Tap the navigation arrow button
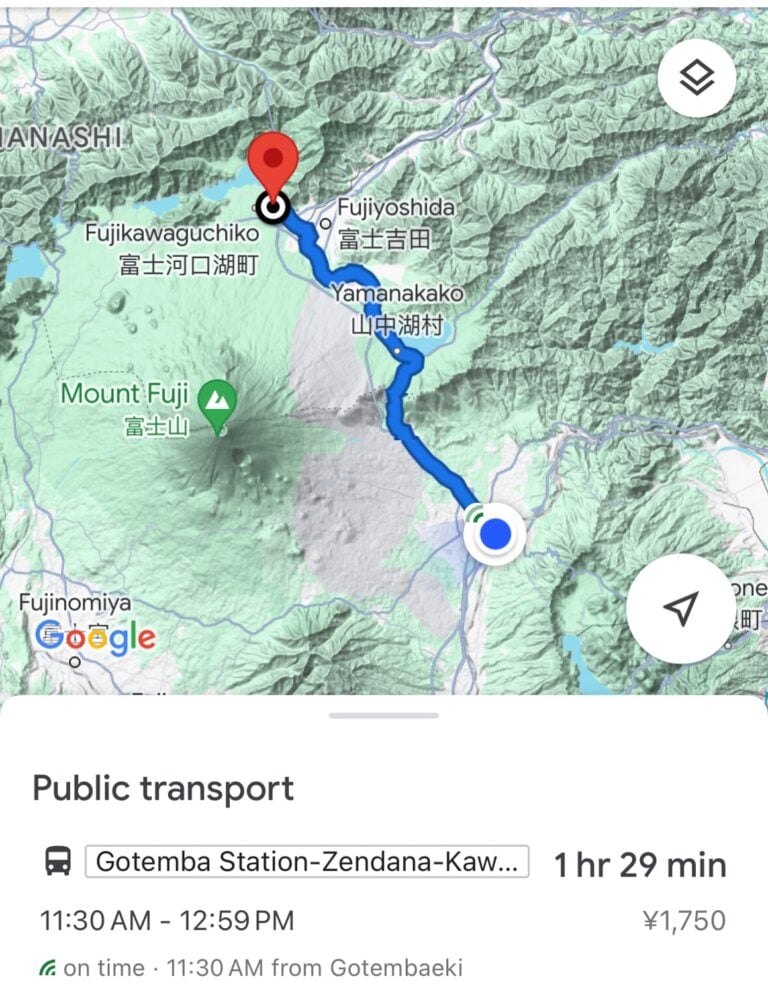The height and width of the screenshot is (993, 768). (x=680, y=608)
